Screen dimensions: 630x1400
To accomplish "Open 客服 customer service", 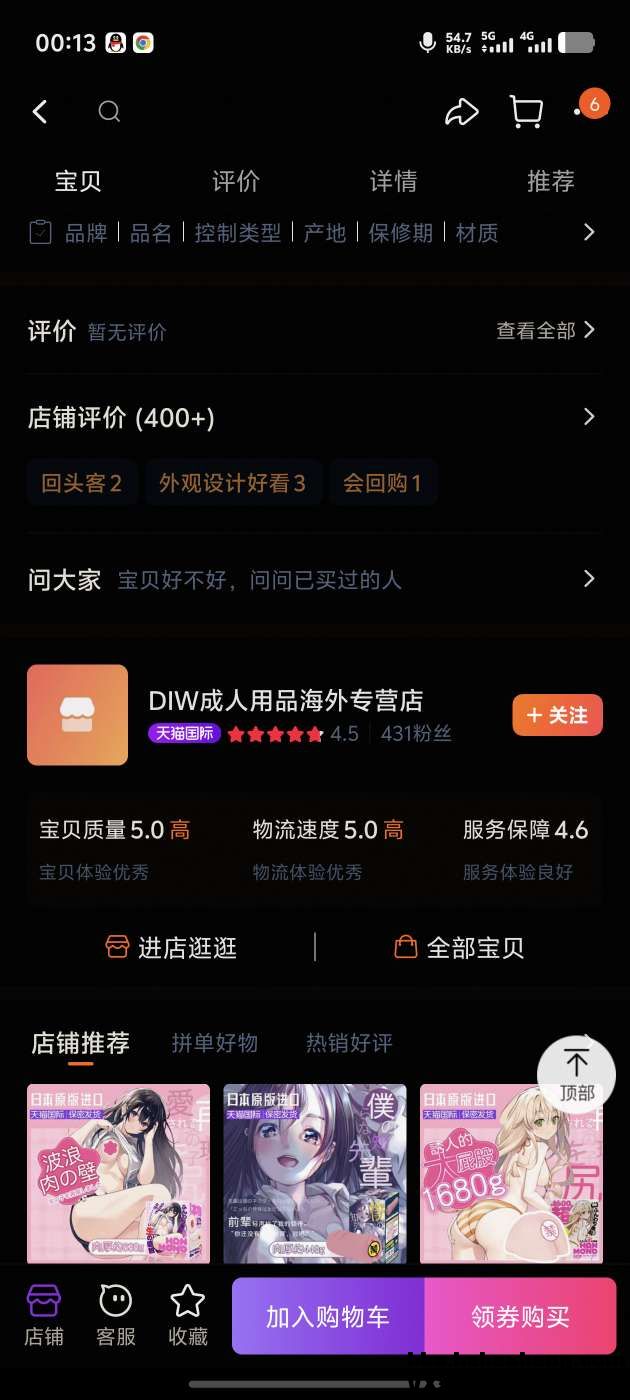I will [116, 1316].
